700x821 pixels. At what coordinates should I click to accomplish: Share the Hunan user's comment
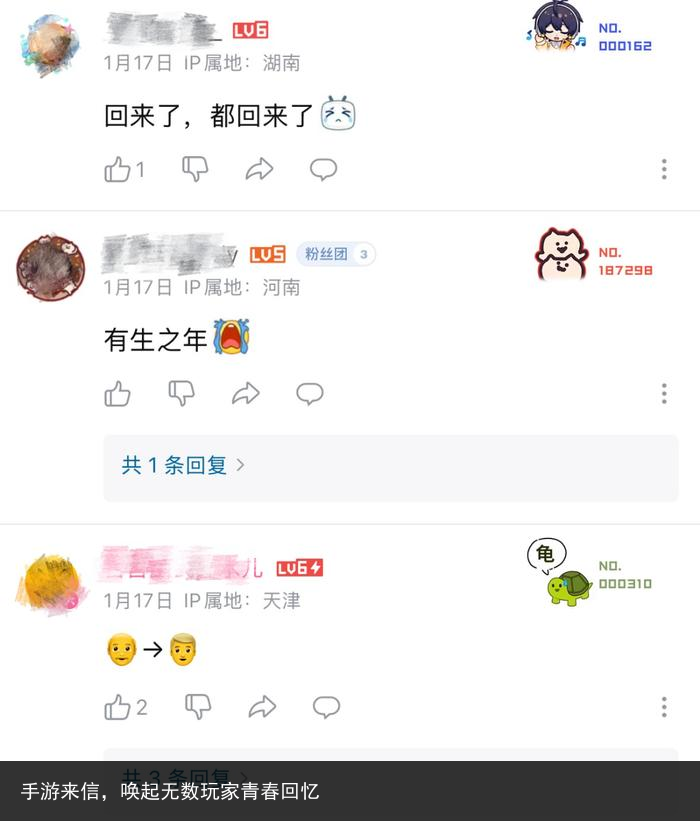pos(259,170)
